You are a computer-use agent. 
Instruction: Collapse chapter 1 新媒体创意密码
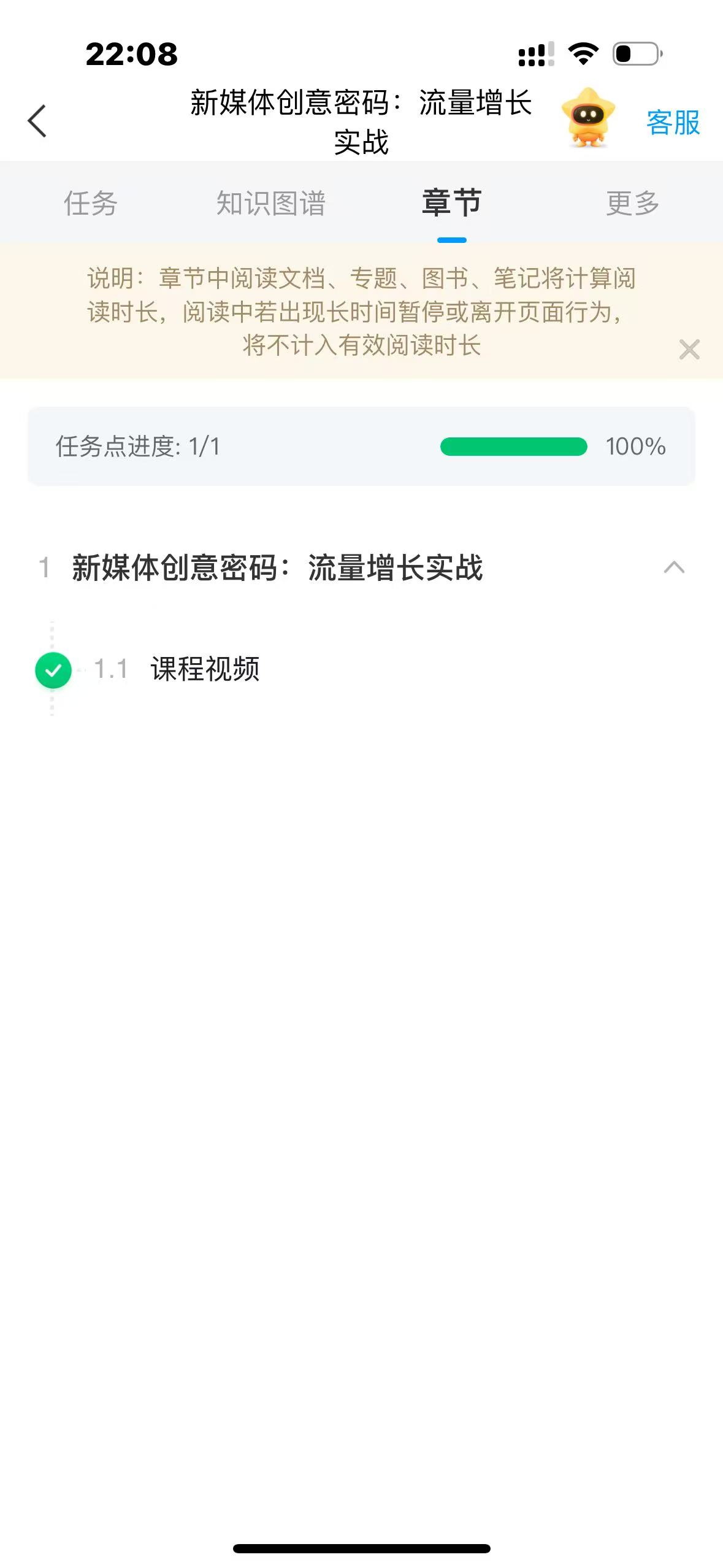click(673, 567)
